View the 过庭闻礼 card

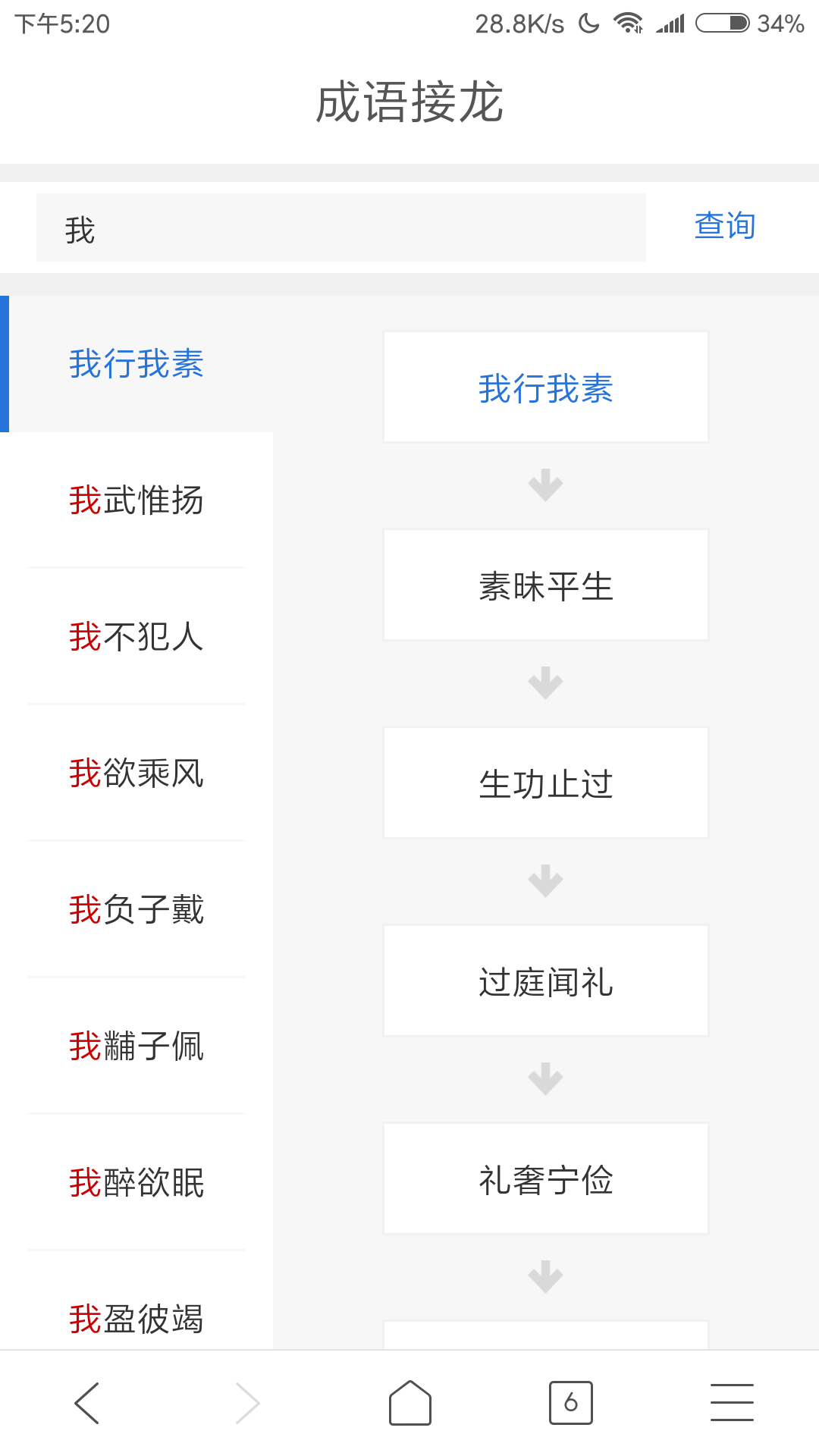(546, 981)
